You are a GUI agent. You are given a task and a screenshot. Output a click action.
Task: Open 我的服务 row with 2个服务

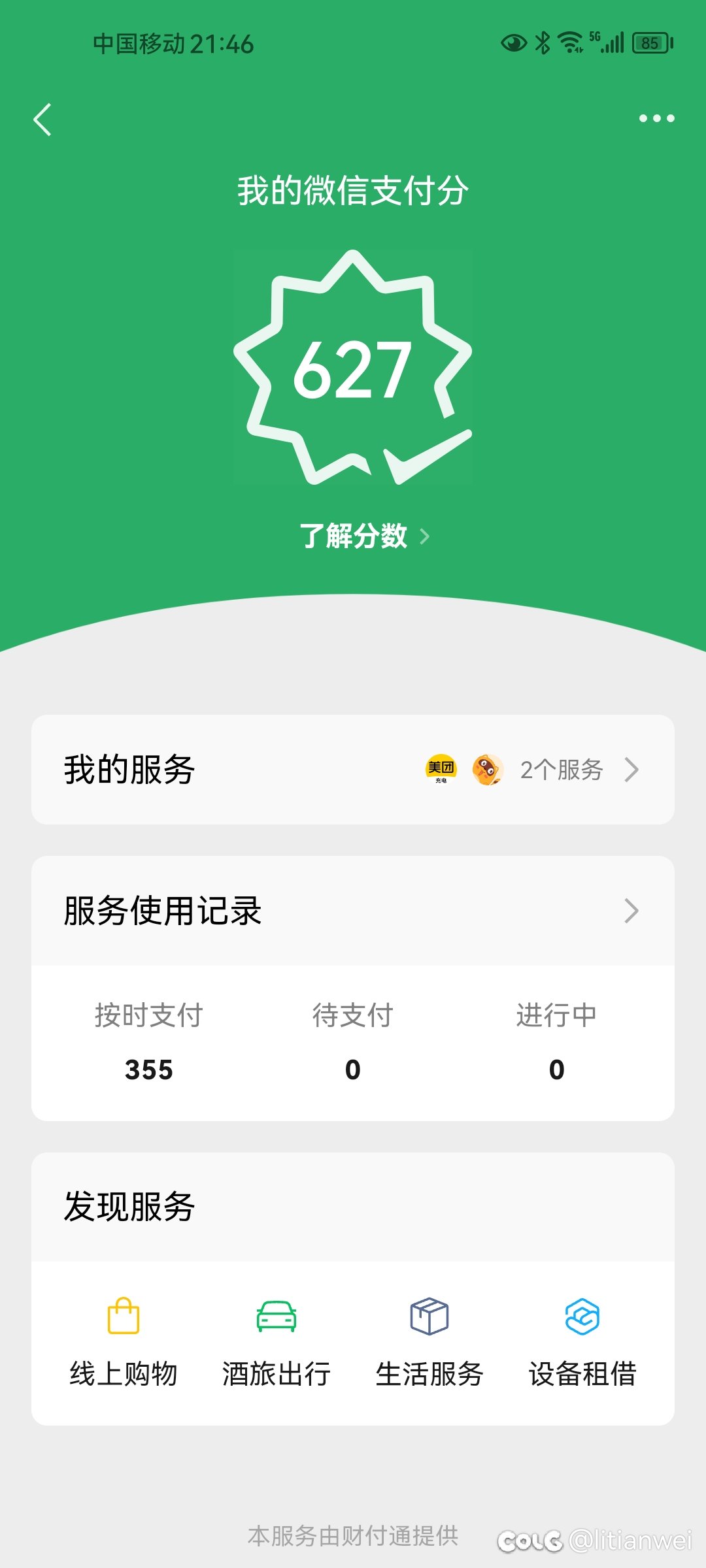[353, 770]
